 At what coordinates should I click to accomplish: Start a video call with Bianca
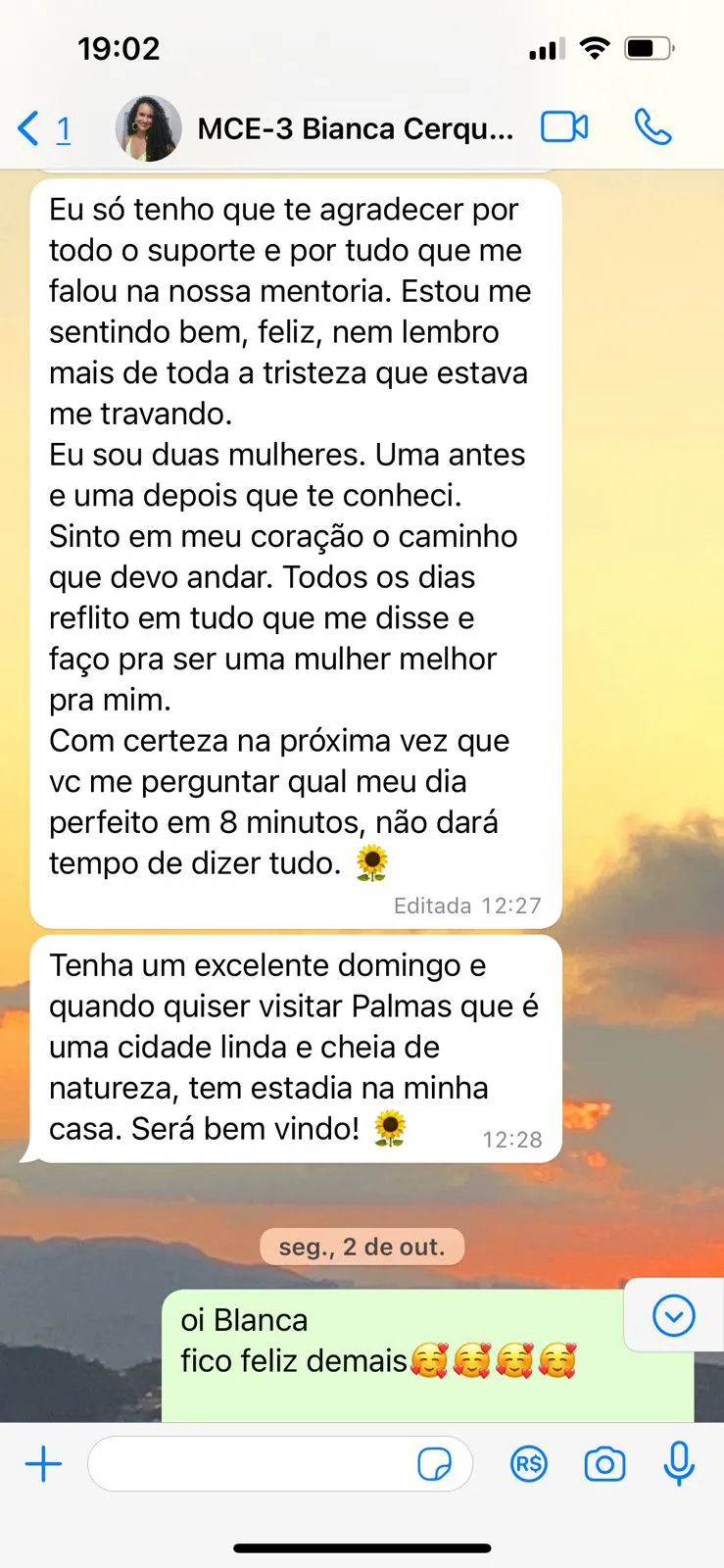pos(564,127)
